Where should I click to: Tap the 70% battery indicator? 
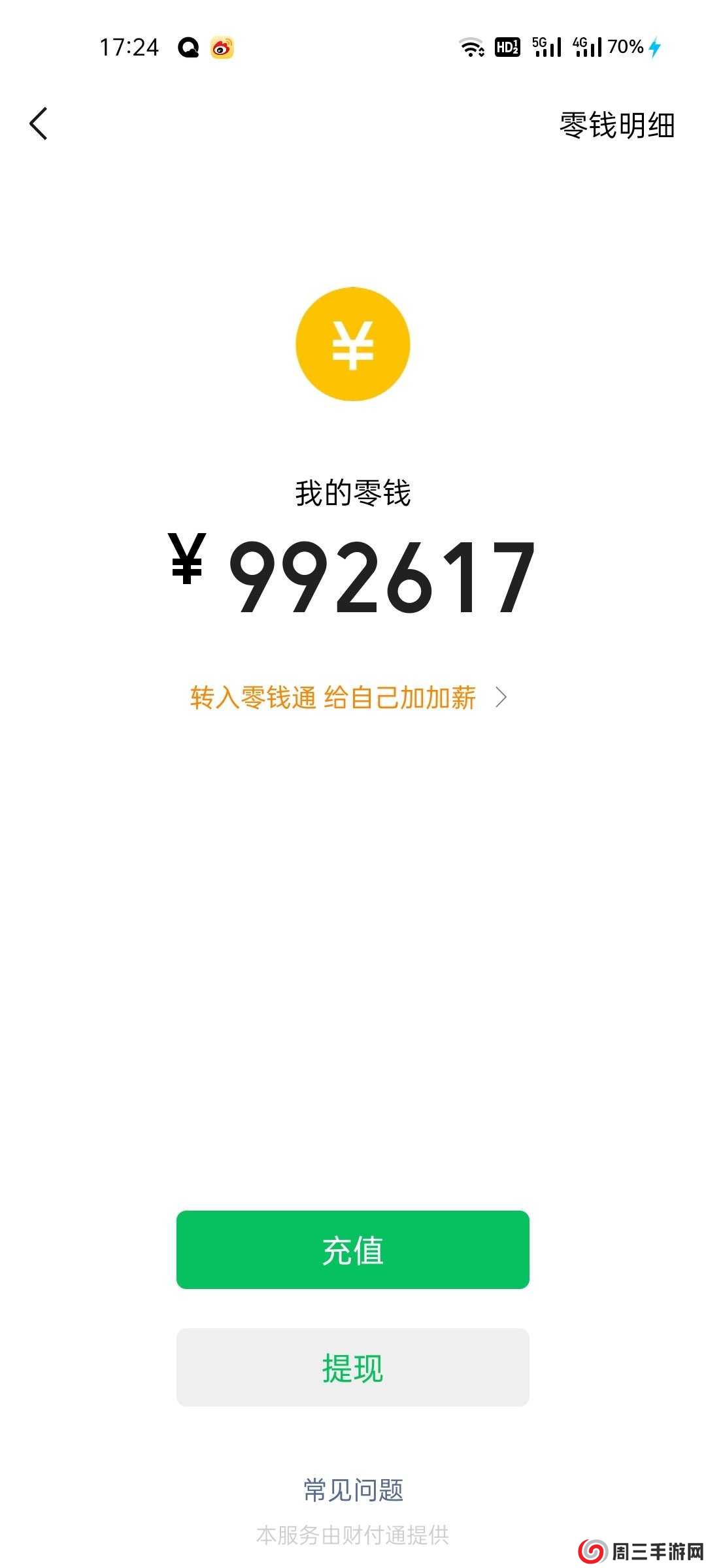click(x=626, y=46)
